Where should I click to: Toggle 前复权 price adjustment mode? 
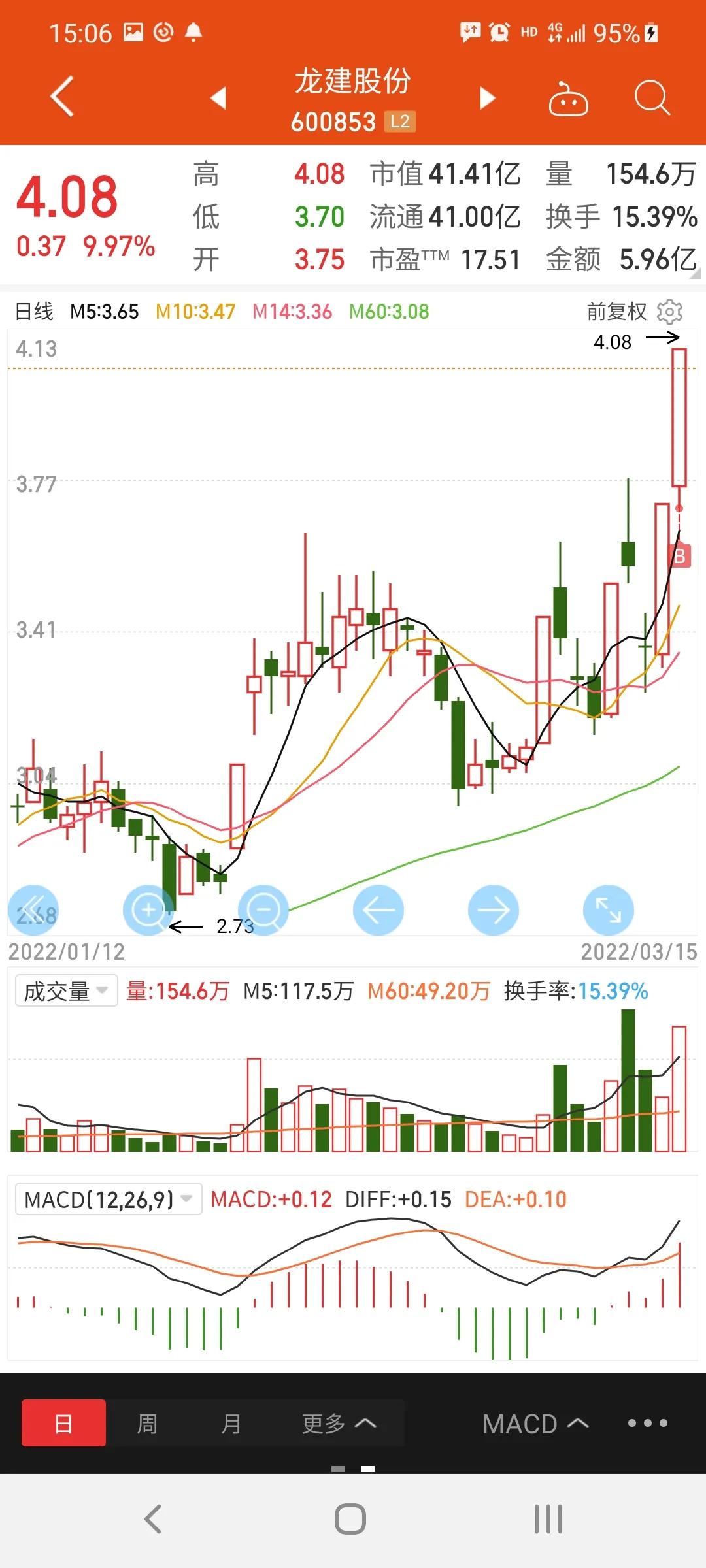615,312
